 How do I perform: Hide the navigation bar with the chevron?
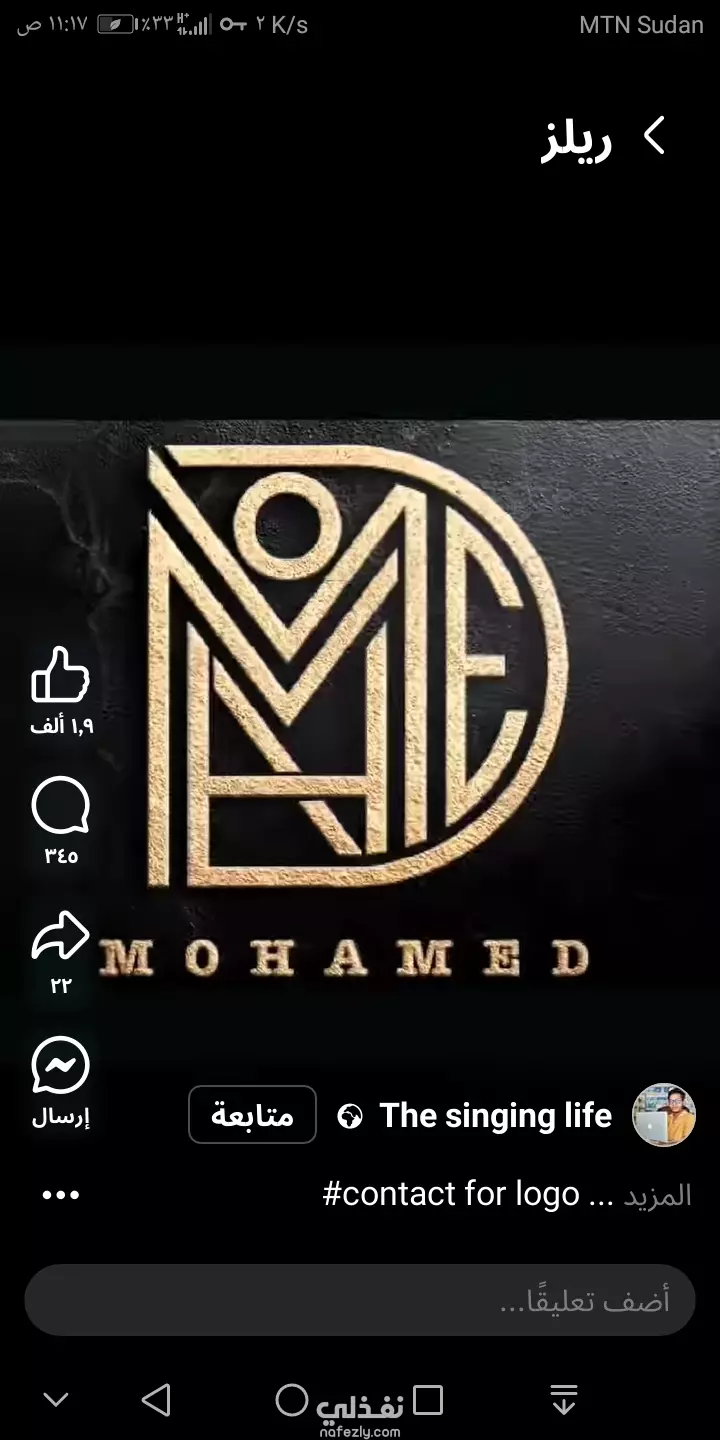pos(56,1400)
